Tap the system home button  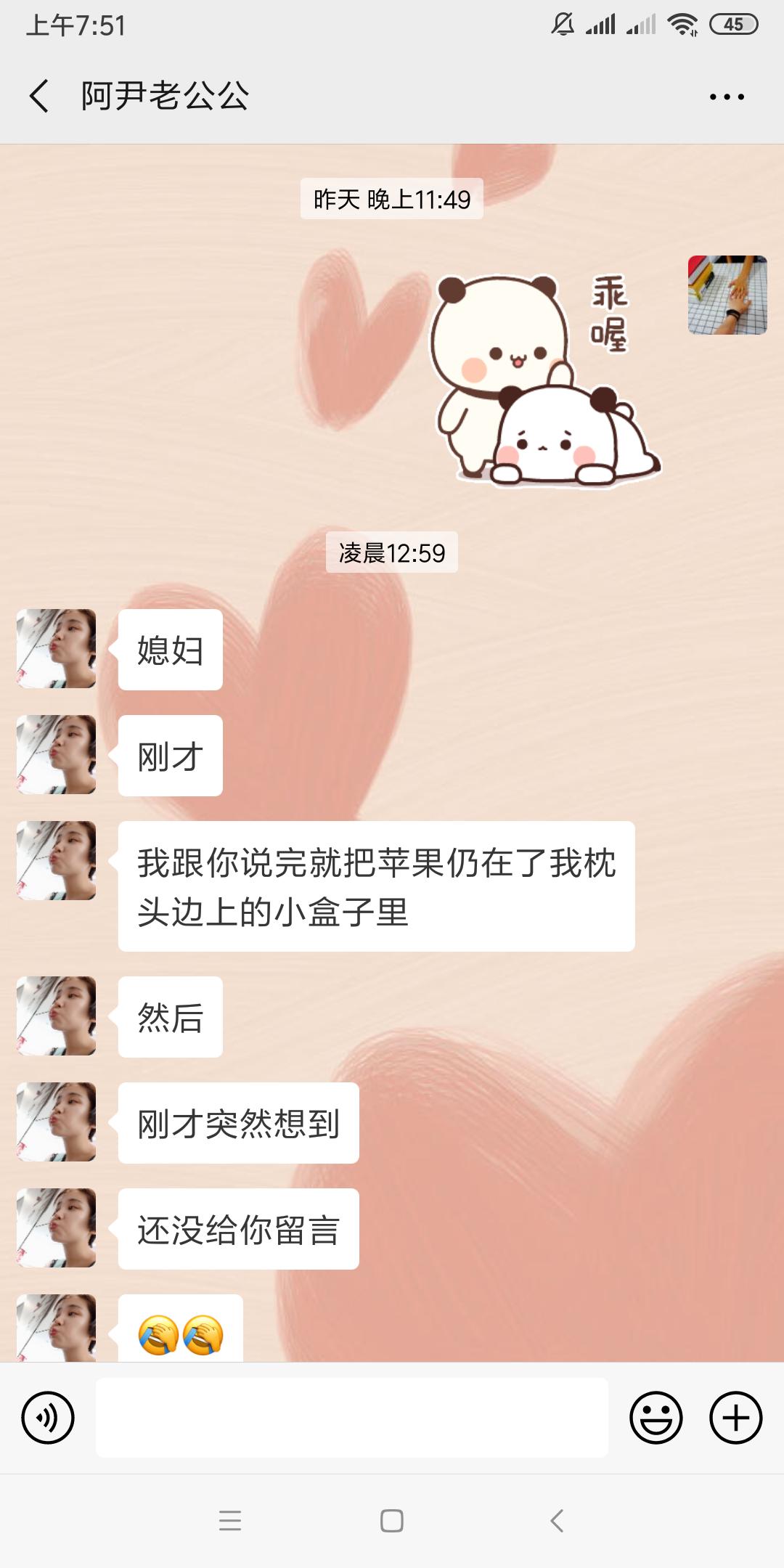tap(392, 1521)
